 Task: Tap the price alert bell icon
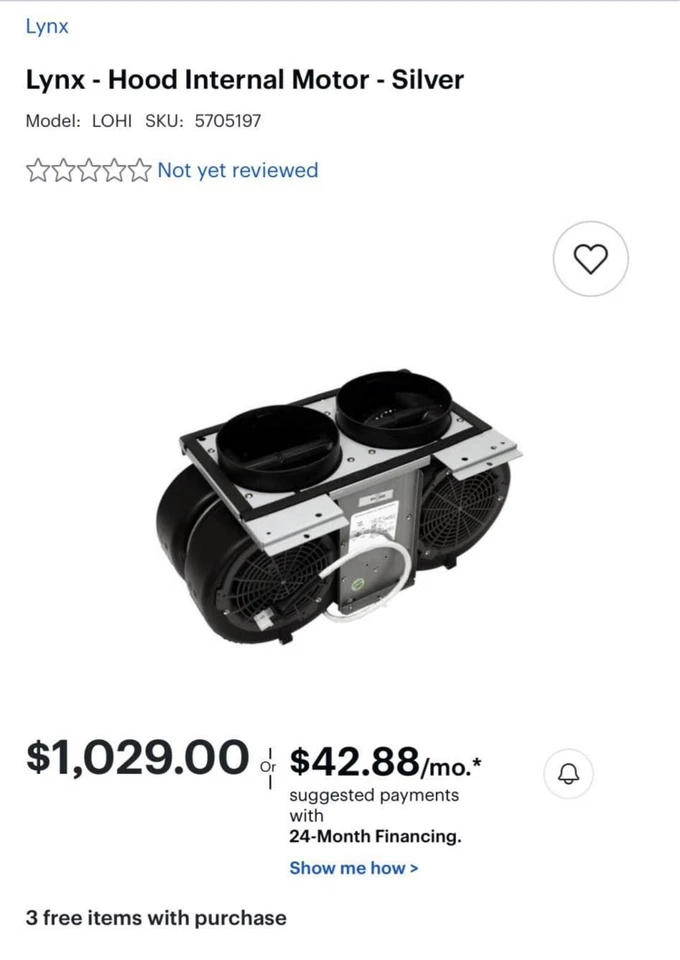567,773
